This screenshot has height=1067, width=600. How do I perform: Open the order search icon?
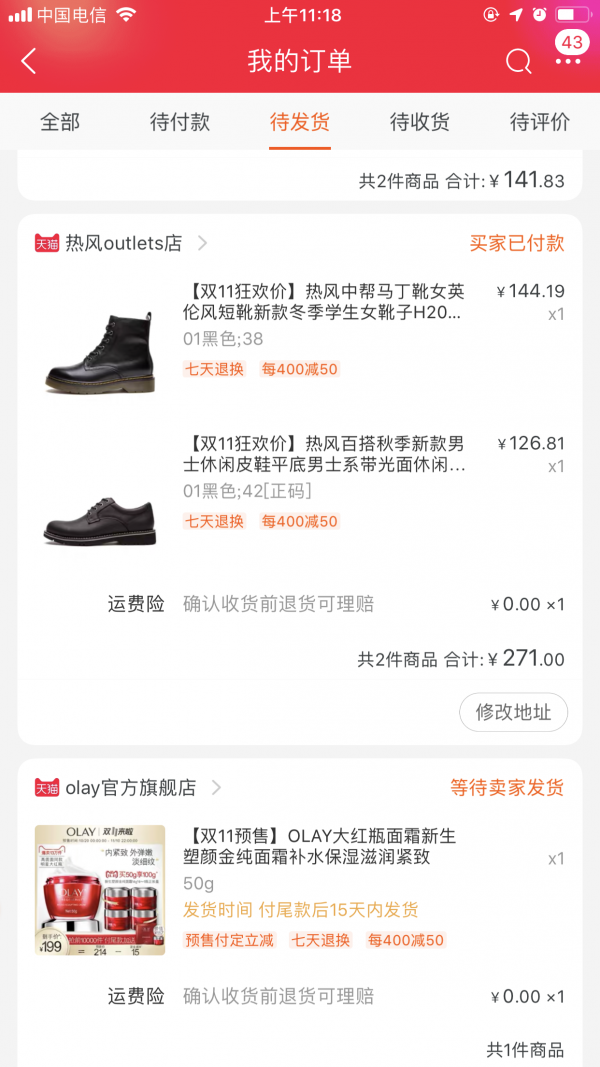tap(518, 61)
